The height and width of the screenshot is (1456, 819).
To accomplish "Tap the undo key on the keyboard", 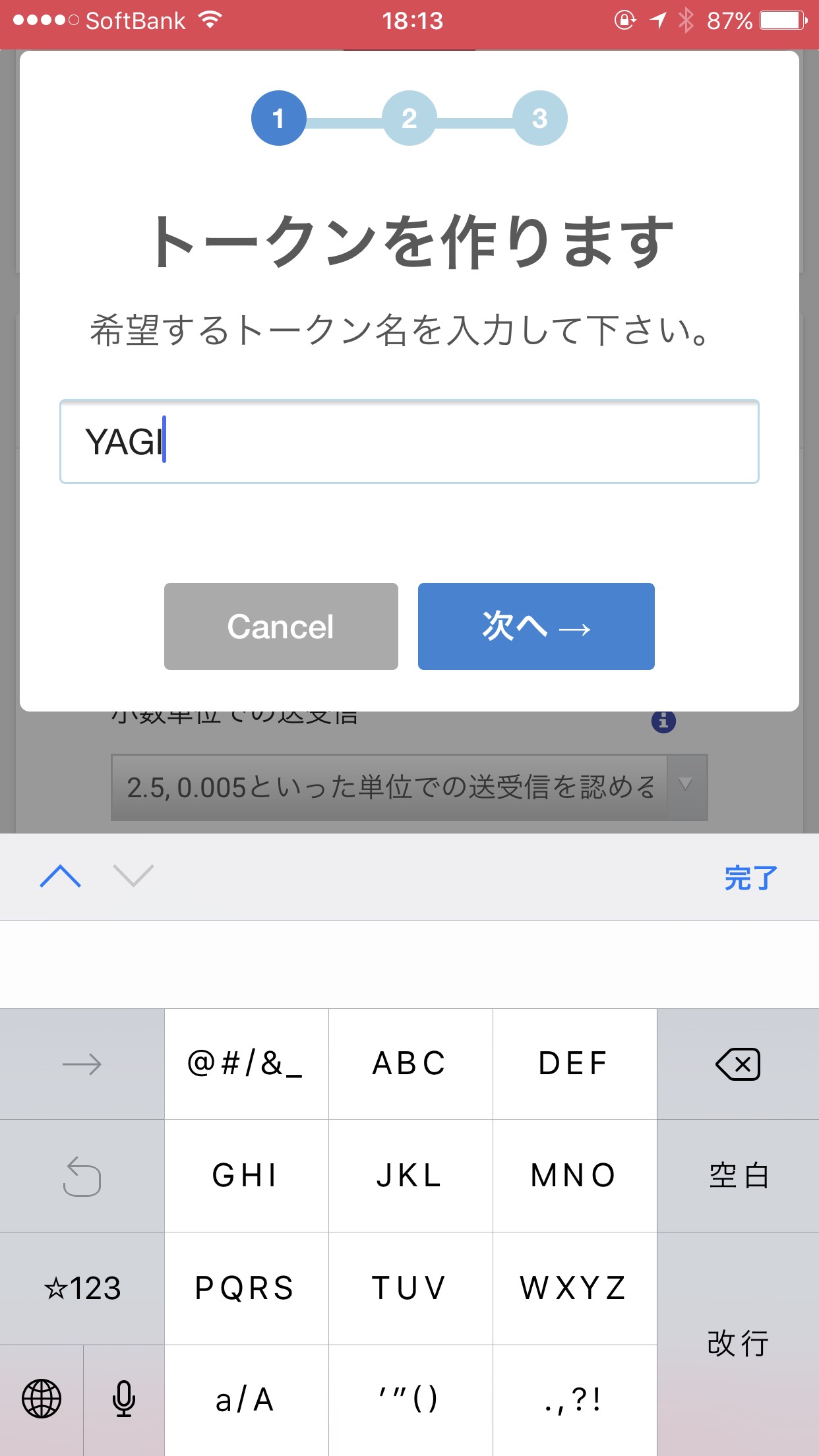I will [x=81, y=1174].
